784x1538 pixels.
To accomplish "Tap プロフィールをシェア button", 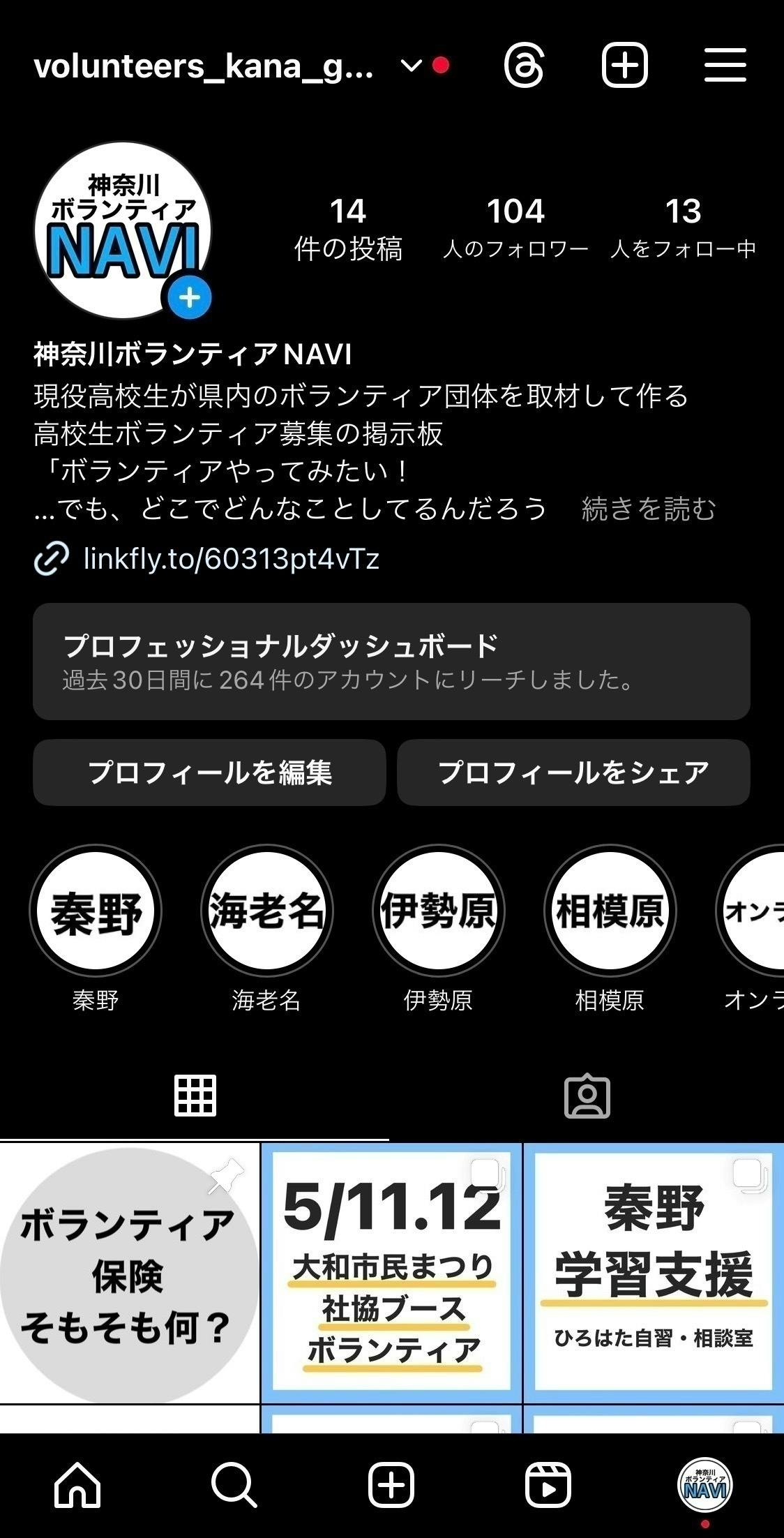I will [574, 772].
